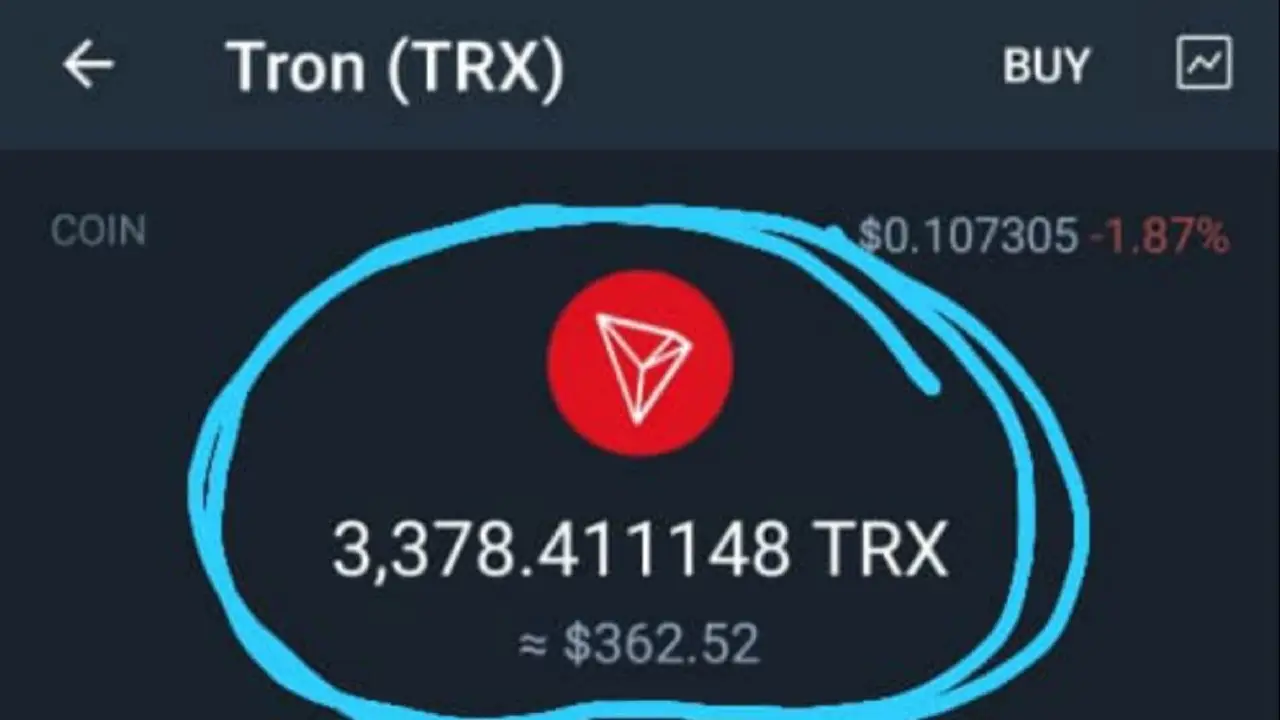Go back using the arrow
This screenshot has height=720, width=1280.
pos(88,66)
